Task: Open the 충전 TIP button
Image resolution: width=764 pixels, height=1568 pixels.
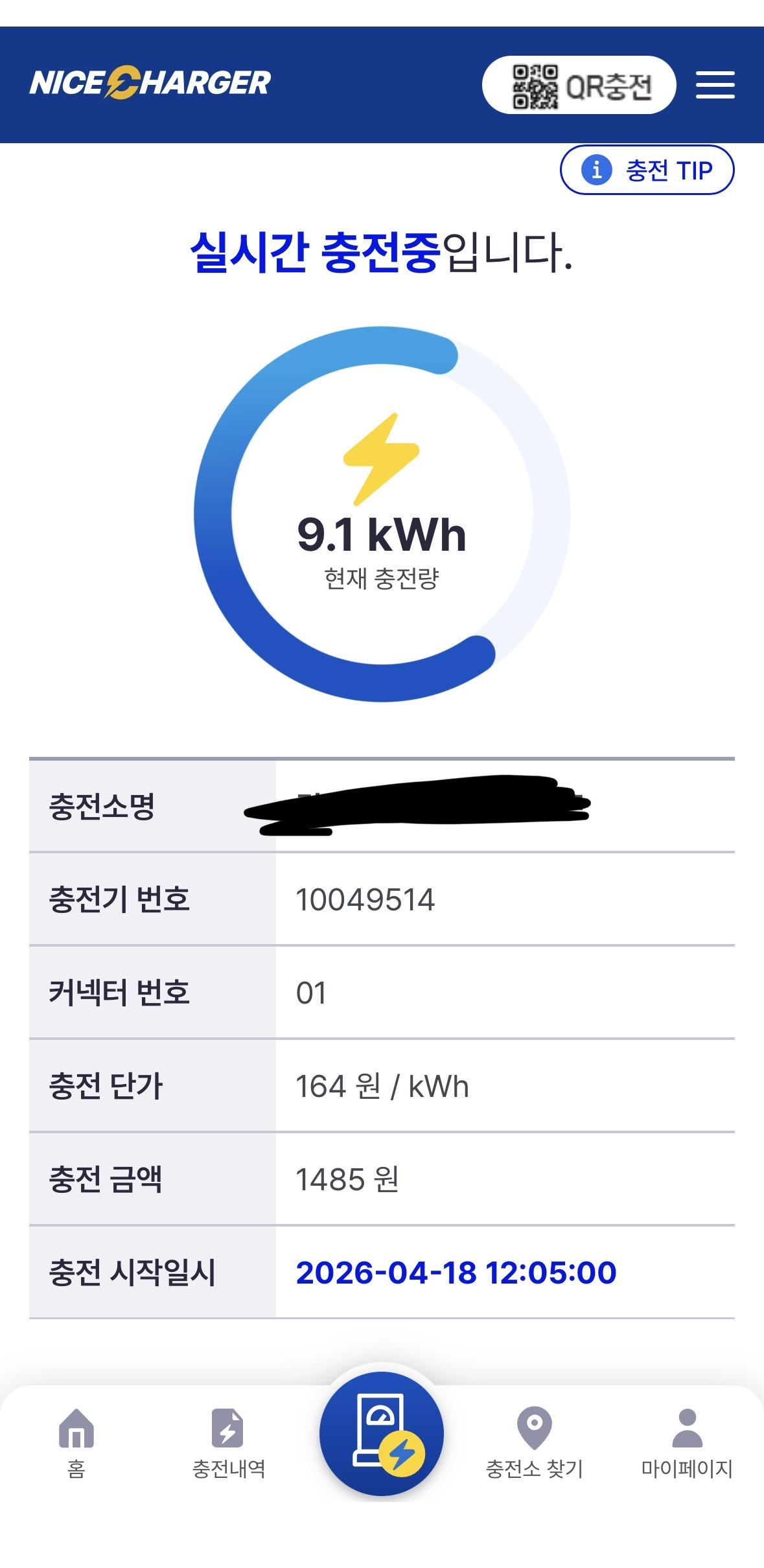Action: tap(645, 170)
